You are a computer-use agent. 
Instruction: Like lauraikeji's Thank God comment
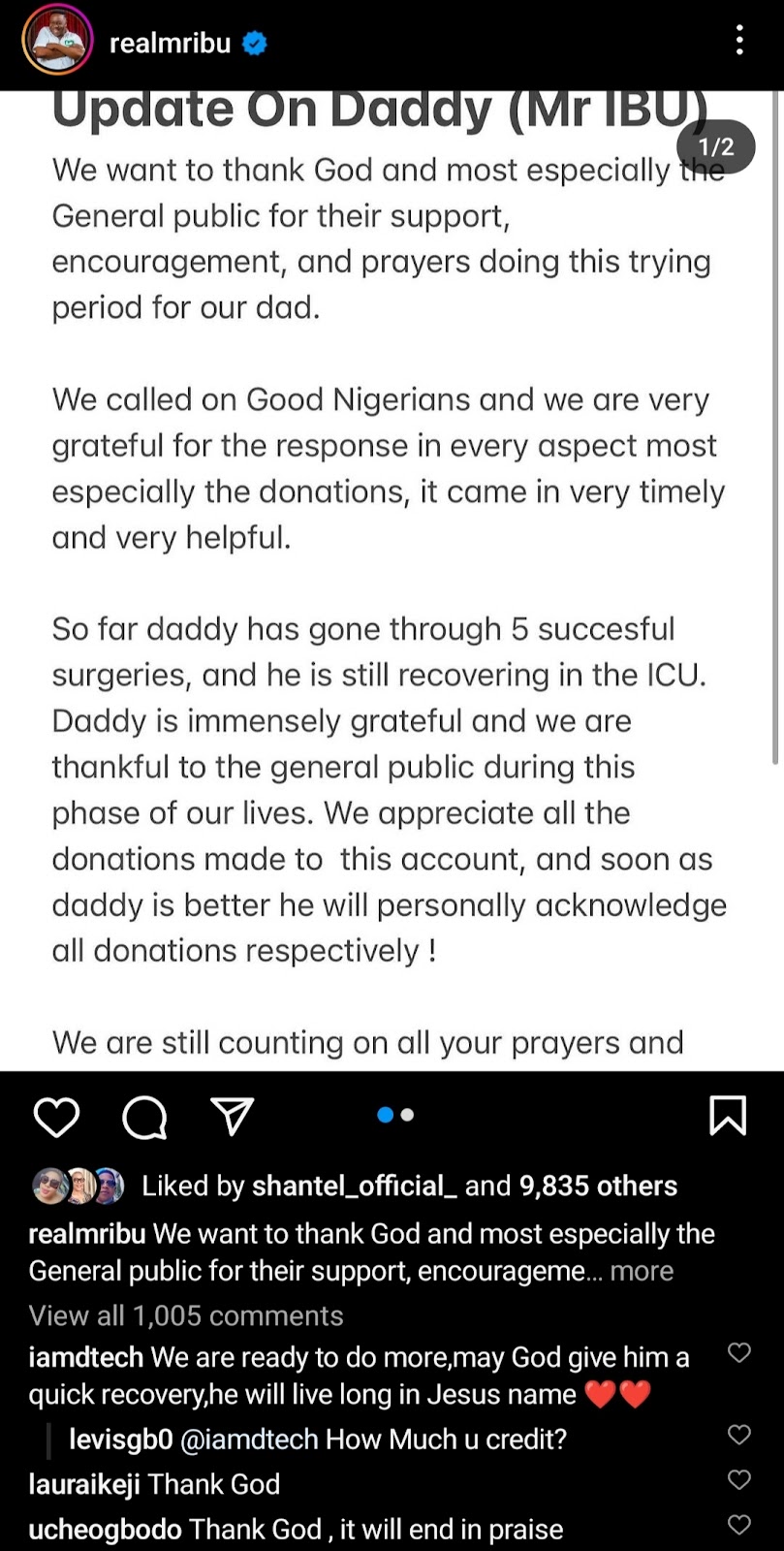coord(739,1479)
